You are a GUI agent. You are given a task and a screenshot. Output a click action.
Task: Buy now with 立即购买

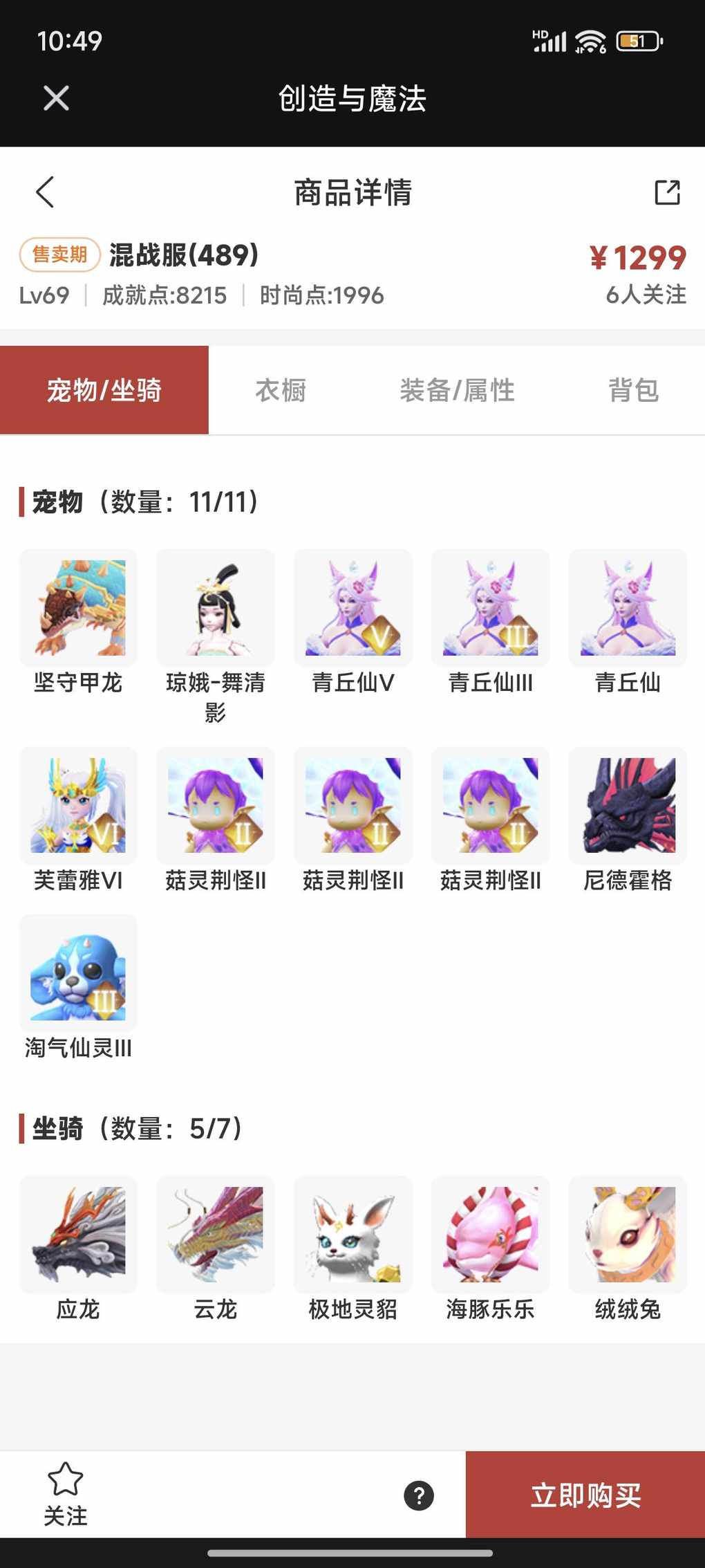click(585, 1495)
